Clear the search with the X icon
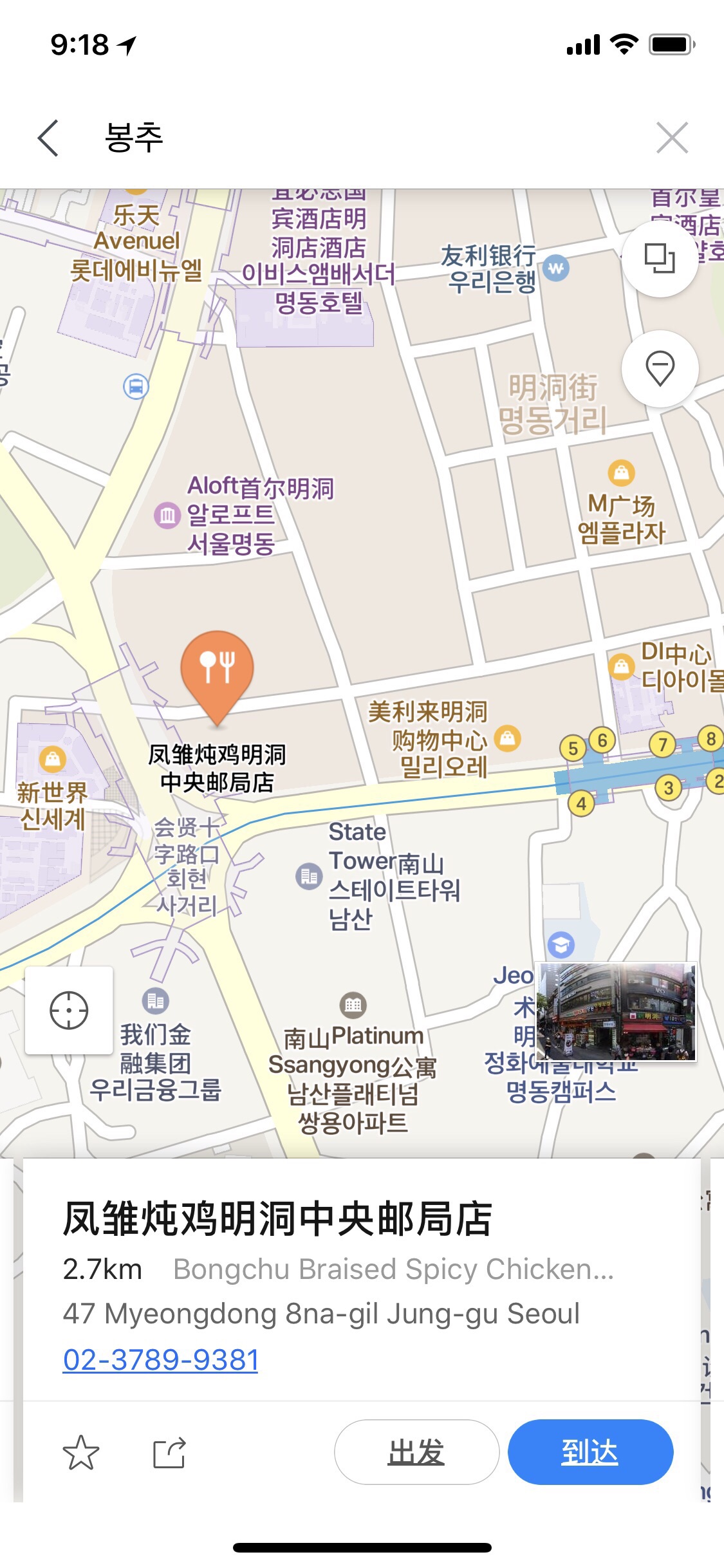The image size is (724, 1568). pyautogui.click(x=672, y=138)
